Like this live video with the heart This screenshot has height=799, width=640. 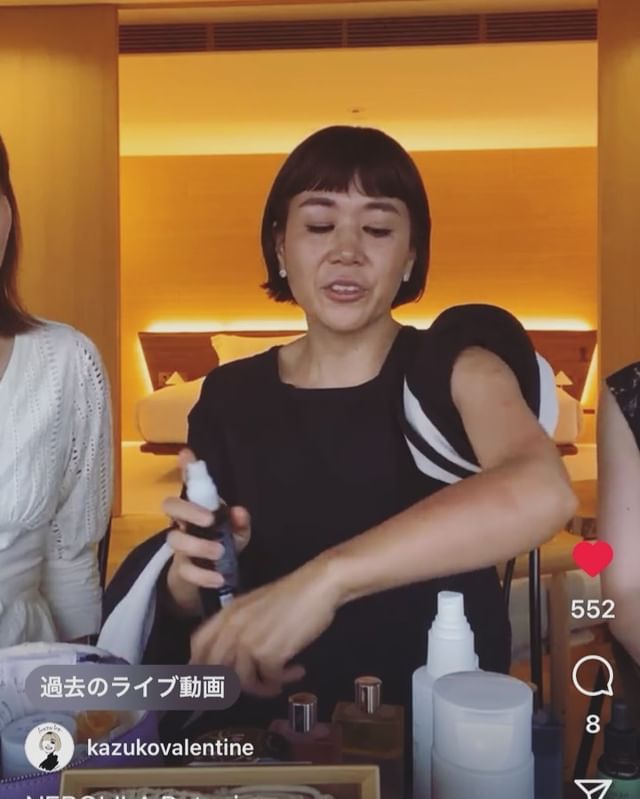(x=592, y=559)
